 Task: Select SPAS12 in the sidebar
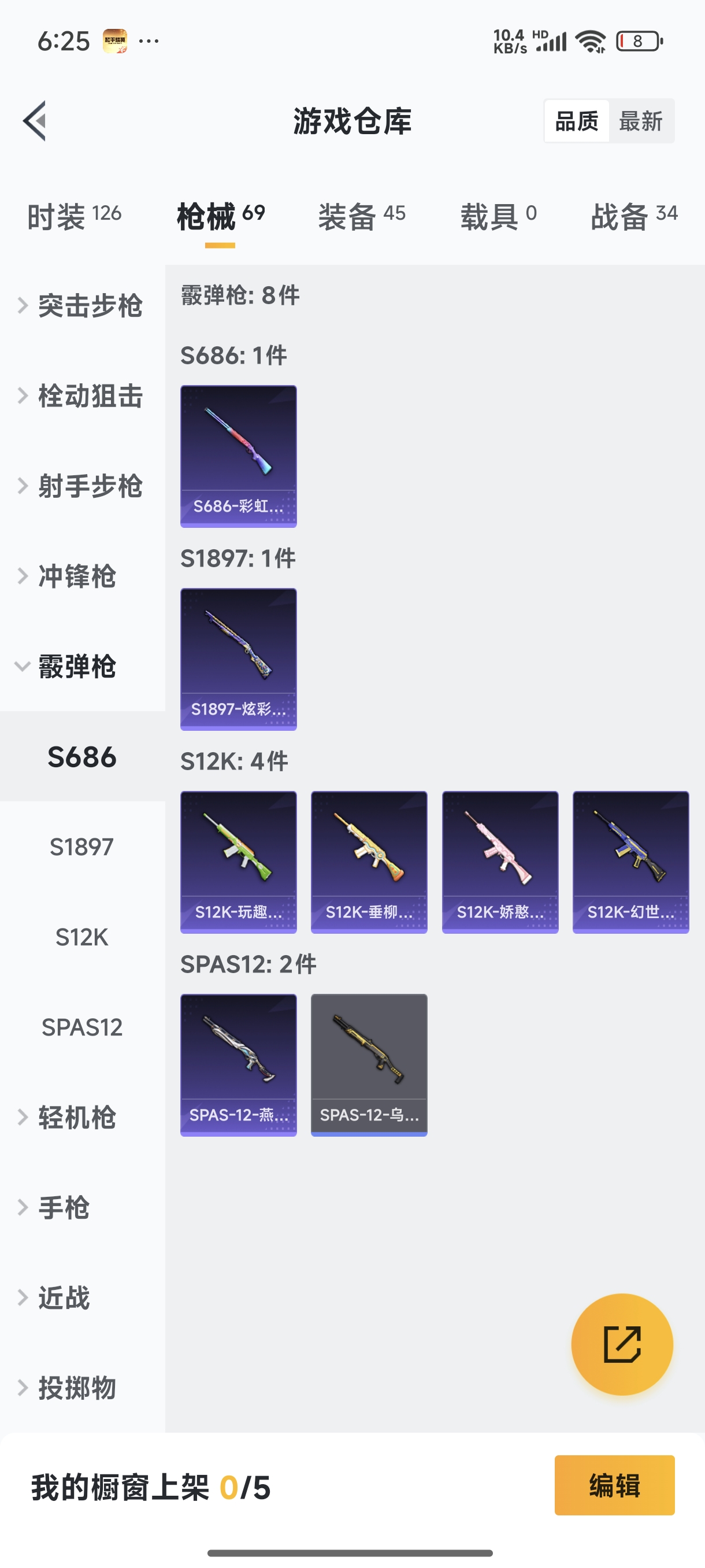(x=82, y=1027)
